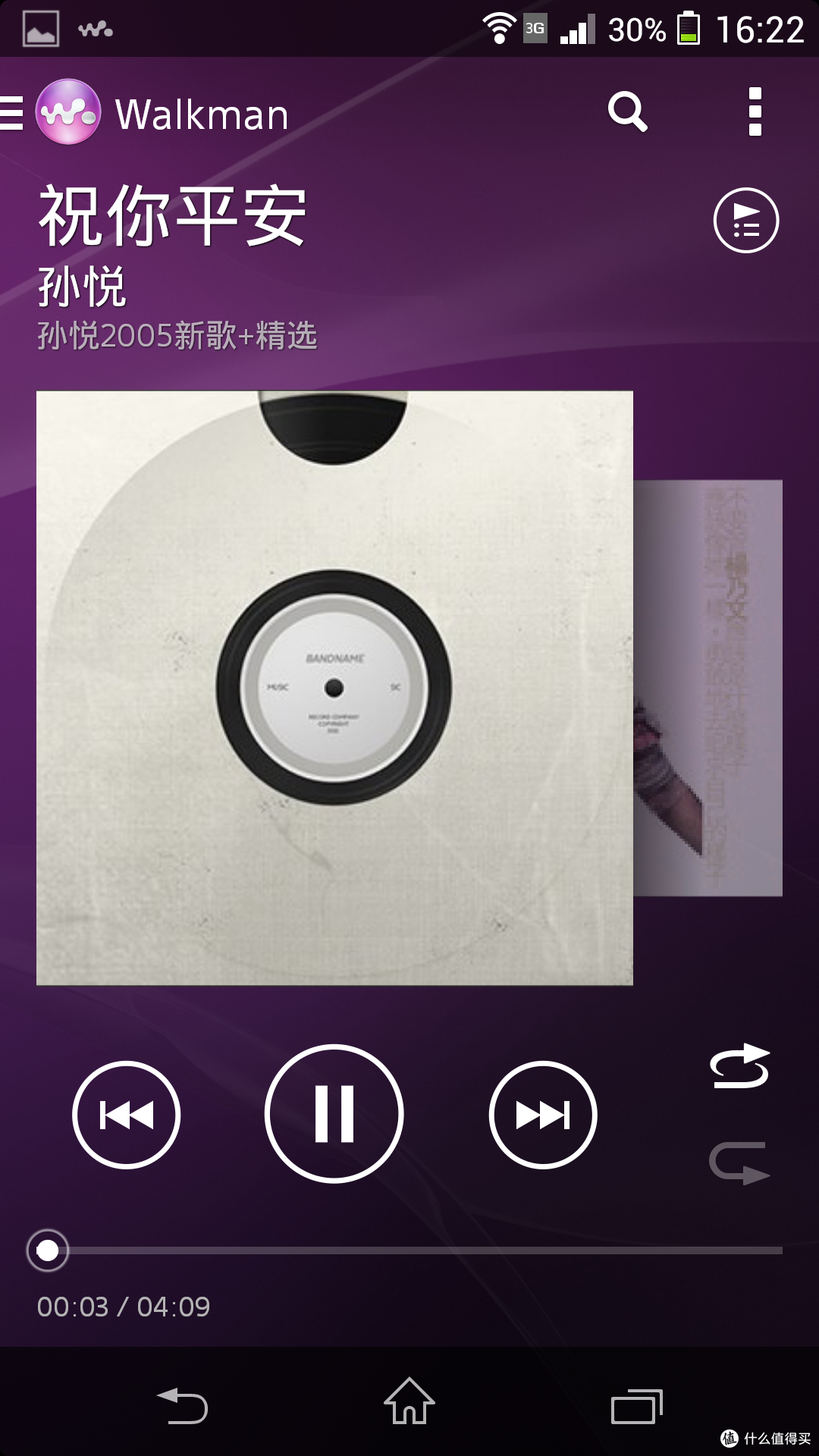Skip back to the previous track

pyautogui.click(x=127, y=1115)
